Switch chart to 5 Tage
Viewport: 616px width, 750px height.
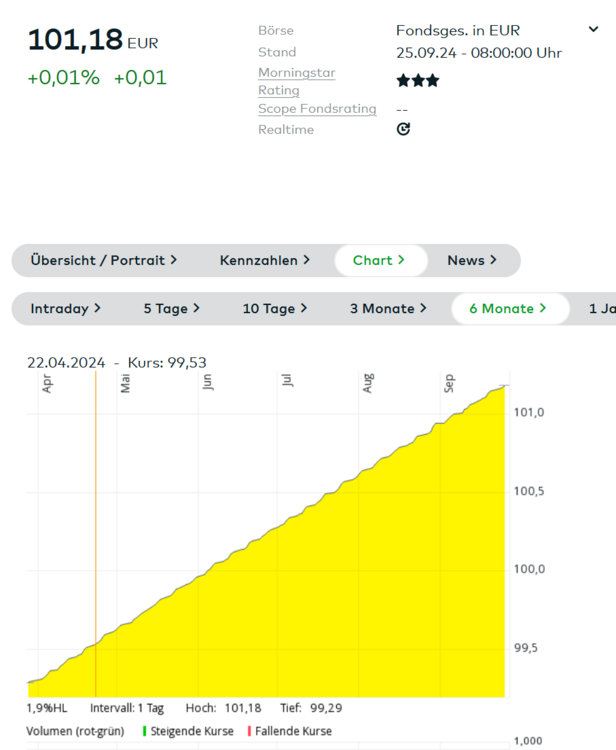point(172,309)
